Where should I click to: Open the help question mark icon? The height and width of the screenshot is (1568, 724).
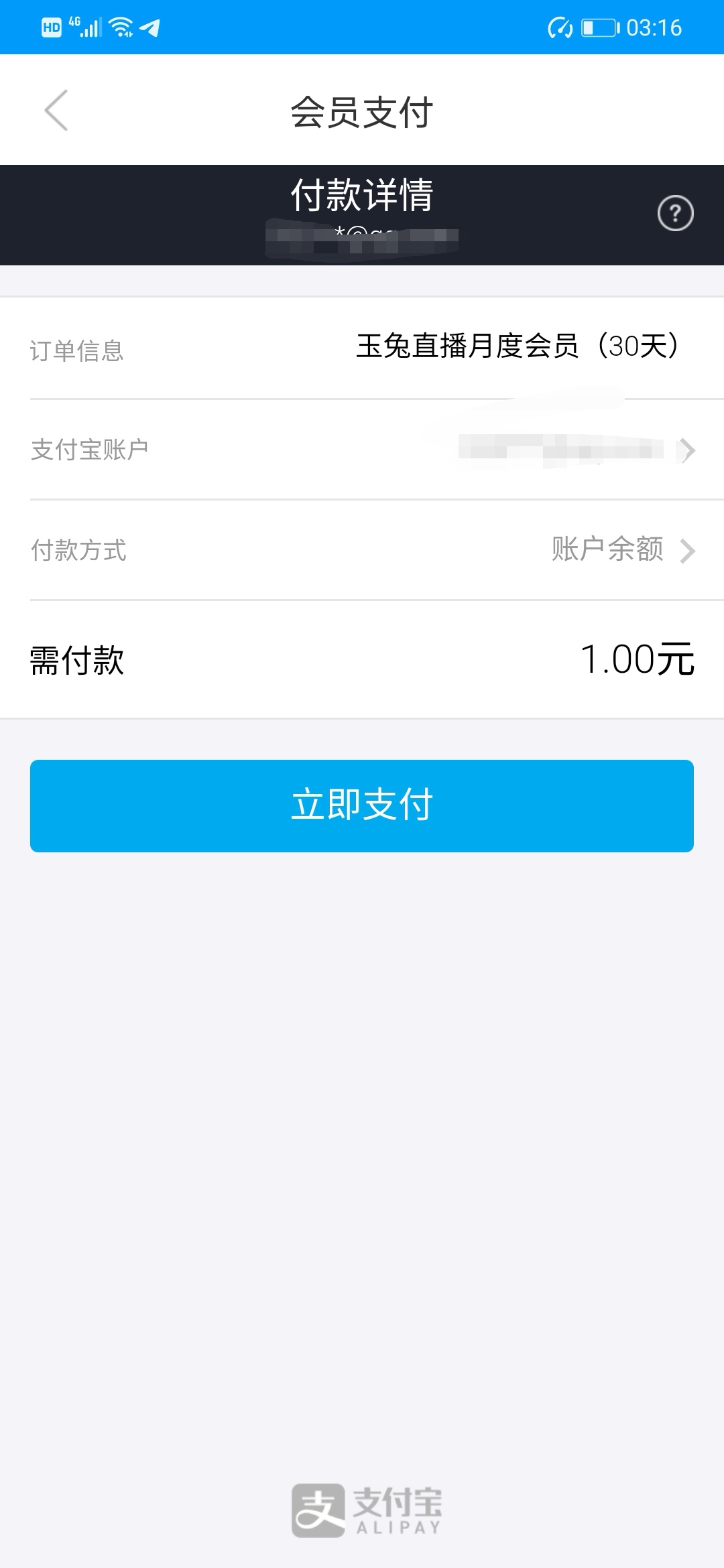(675, 214)
